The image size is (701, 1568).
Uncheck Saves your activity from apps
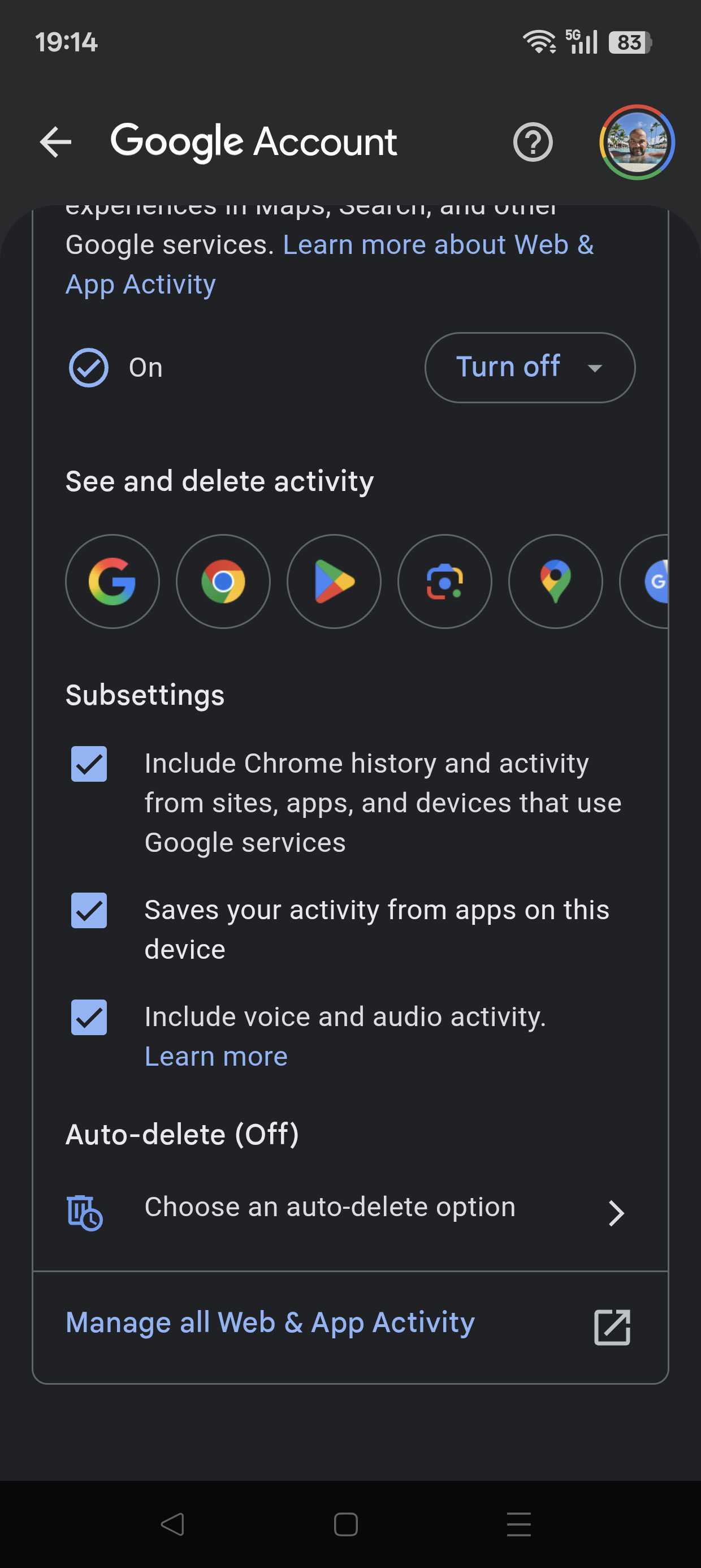(x=89, y=911)
